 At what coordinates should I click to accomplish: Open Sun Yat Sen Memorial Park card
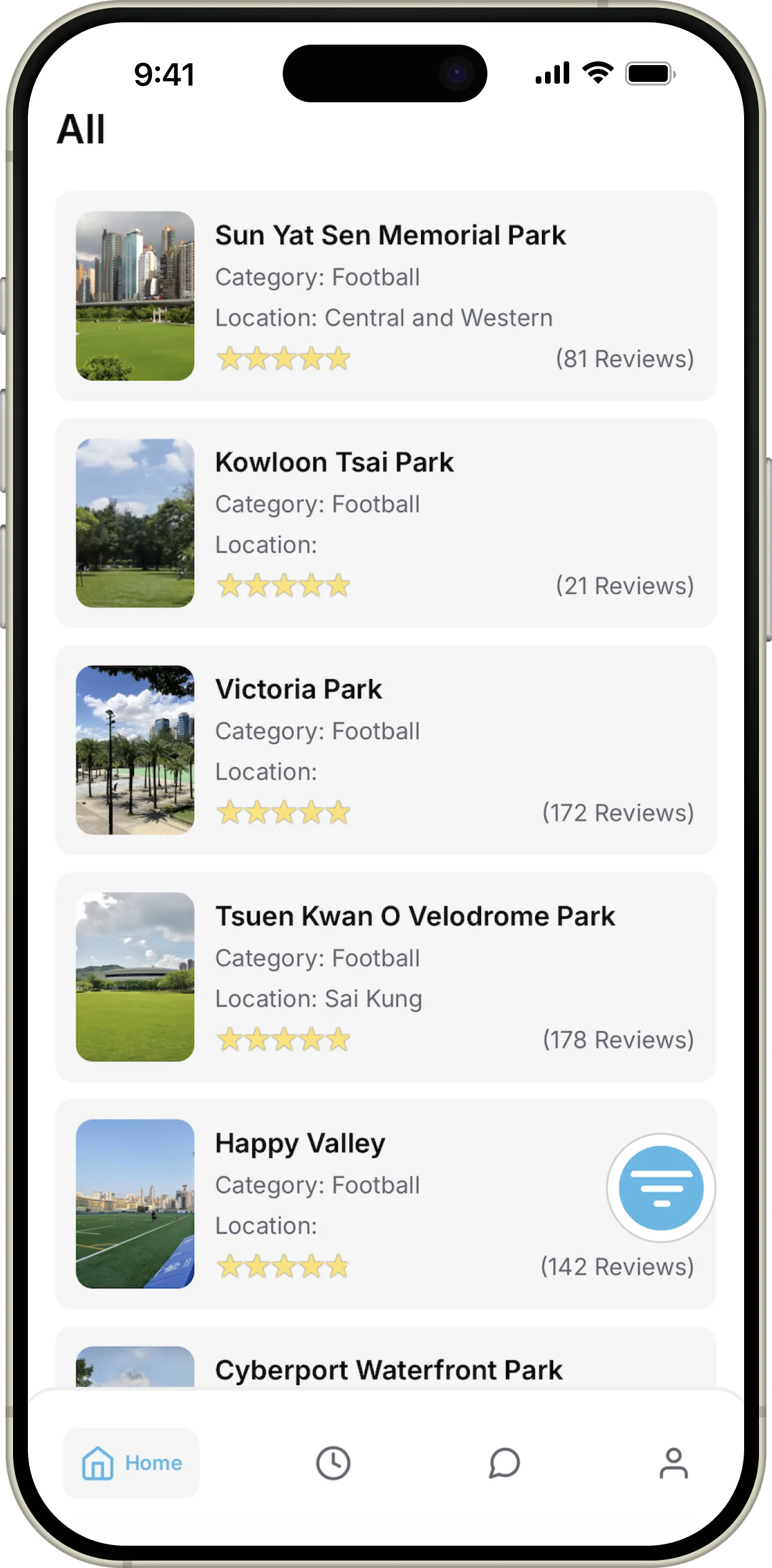(386, 296)
